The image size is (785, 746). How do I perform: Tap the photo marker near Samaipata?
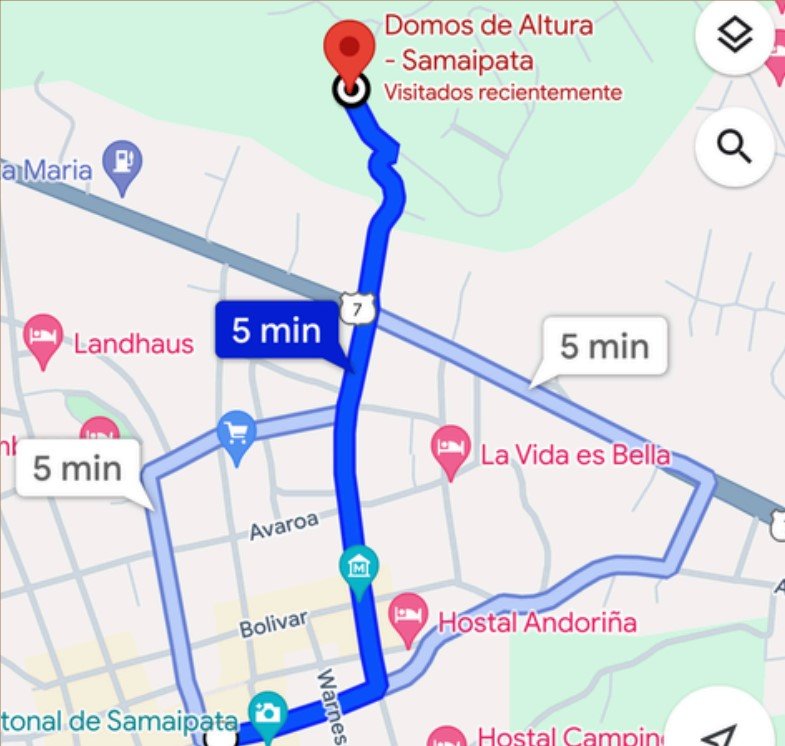(x=267, y=712)
